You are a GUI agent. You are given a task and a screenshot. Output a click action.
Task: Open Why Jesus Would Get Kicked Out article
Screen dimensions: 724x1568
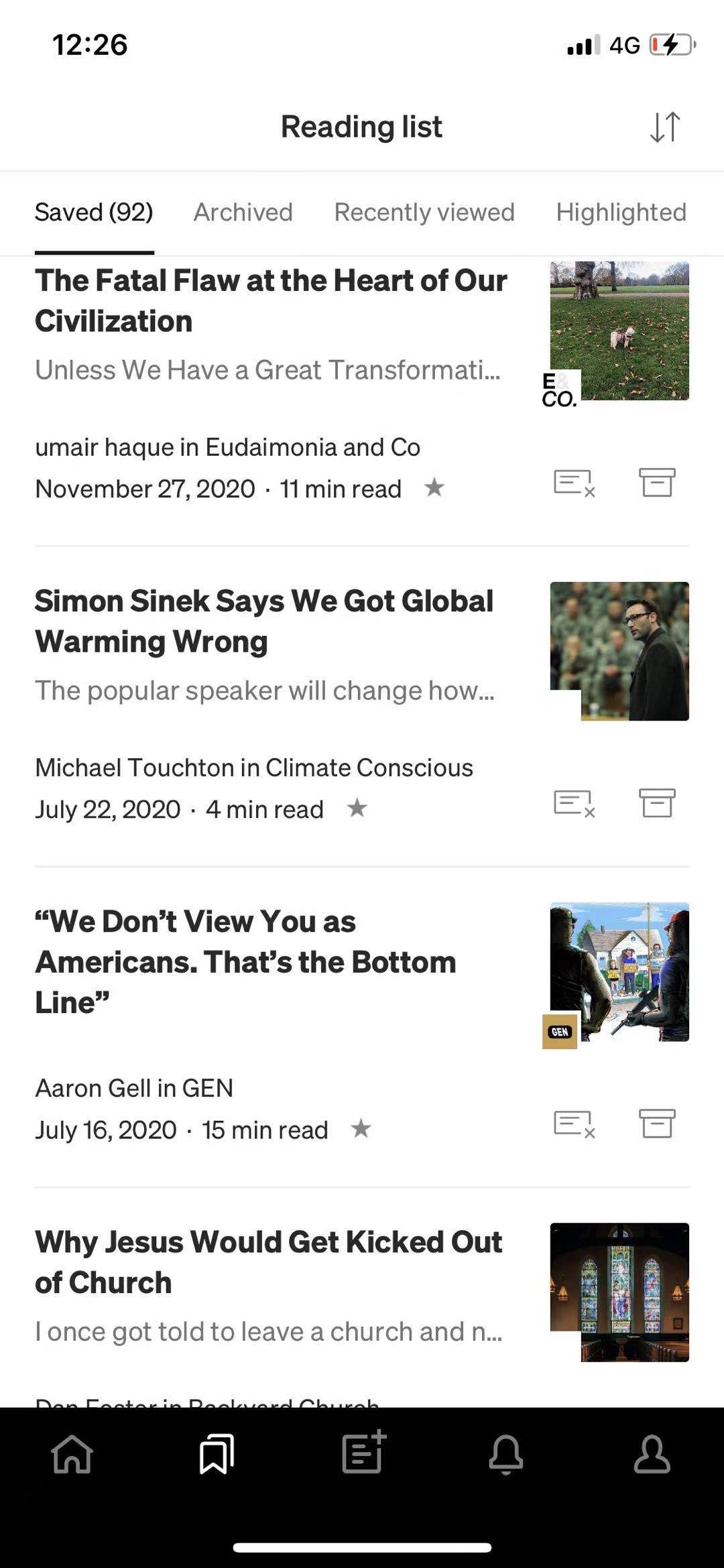tap(268, 1262)
